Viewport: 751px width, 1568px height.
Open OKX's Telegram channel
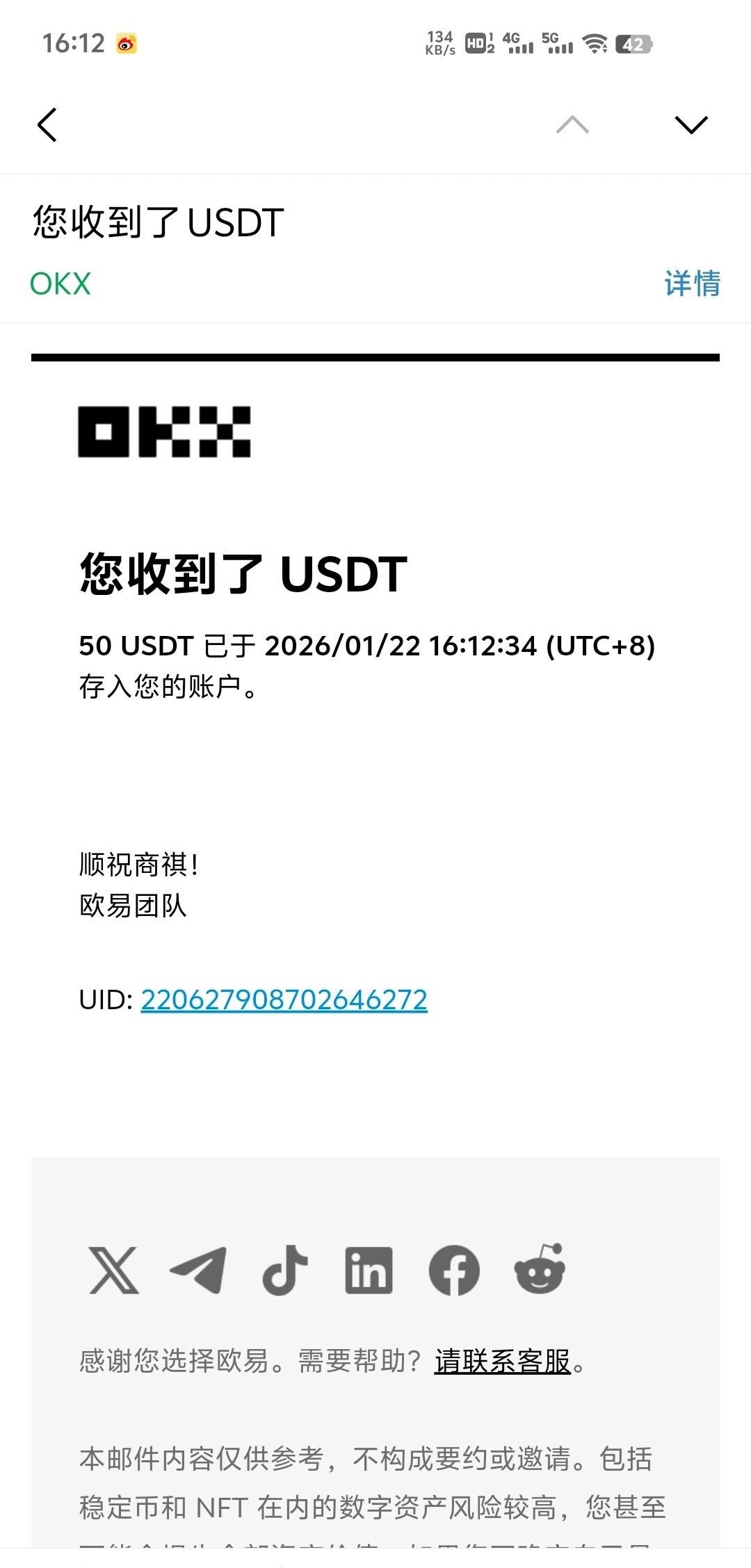(x=199, y=1270)
